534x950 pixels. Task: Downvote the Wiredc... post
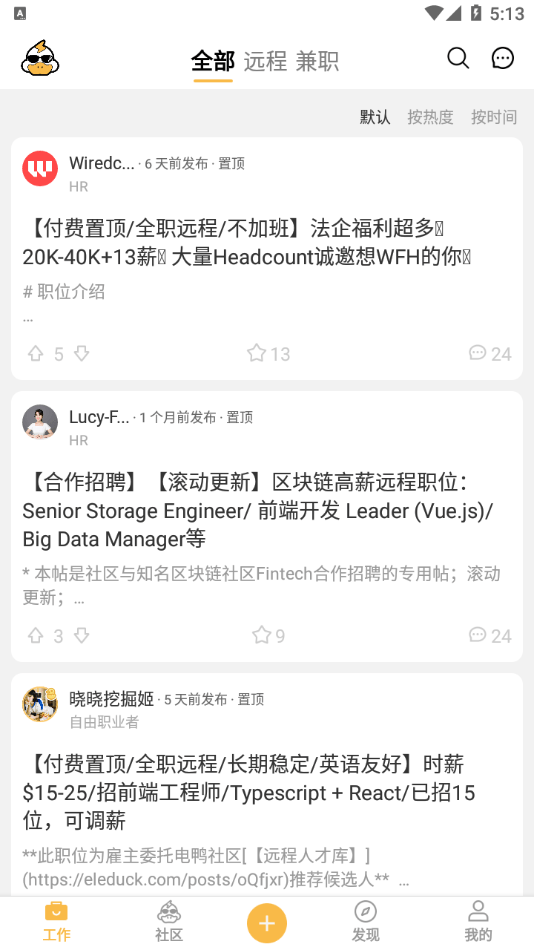(x=82, y=354)
